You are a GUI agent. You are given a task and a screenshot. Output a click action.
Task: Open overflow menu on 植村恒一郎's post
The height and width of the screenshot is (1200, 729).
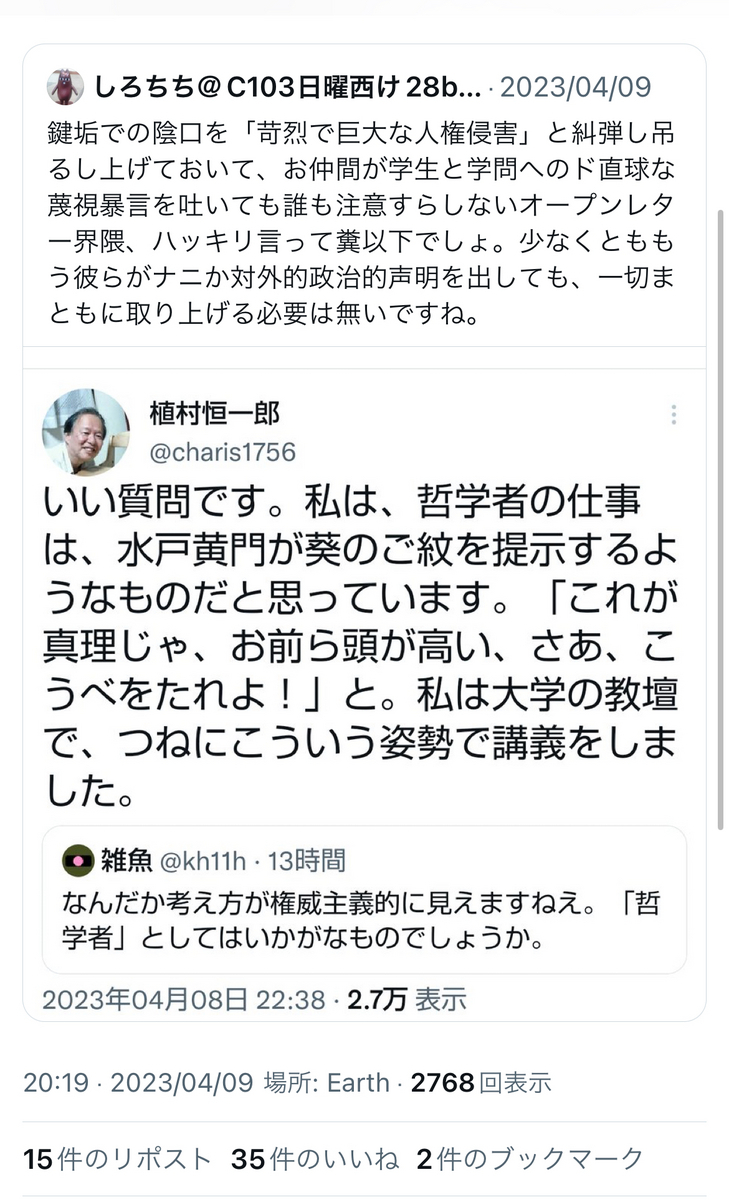[x=674, y=415]
